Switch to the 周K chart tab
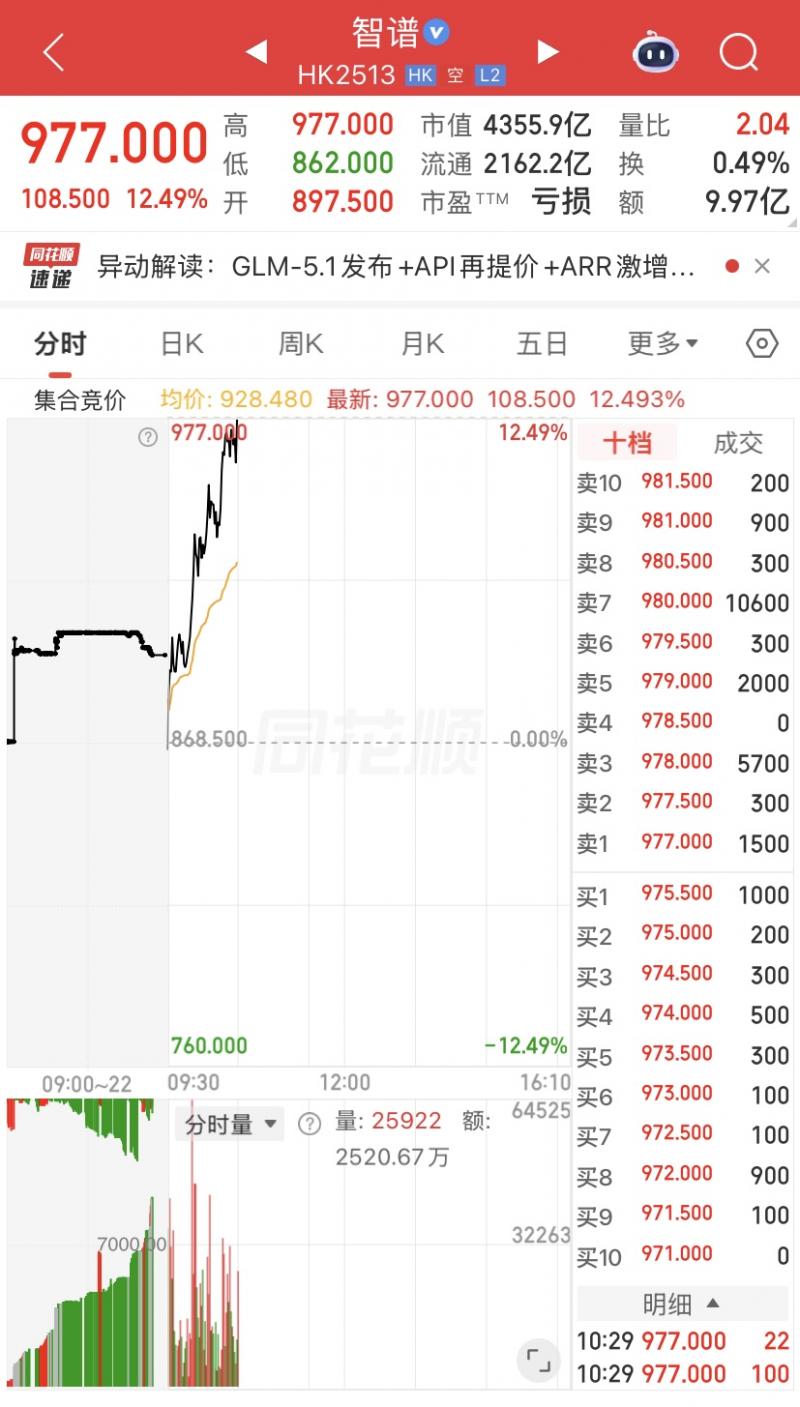 [x=301, y=345]
